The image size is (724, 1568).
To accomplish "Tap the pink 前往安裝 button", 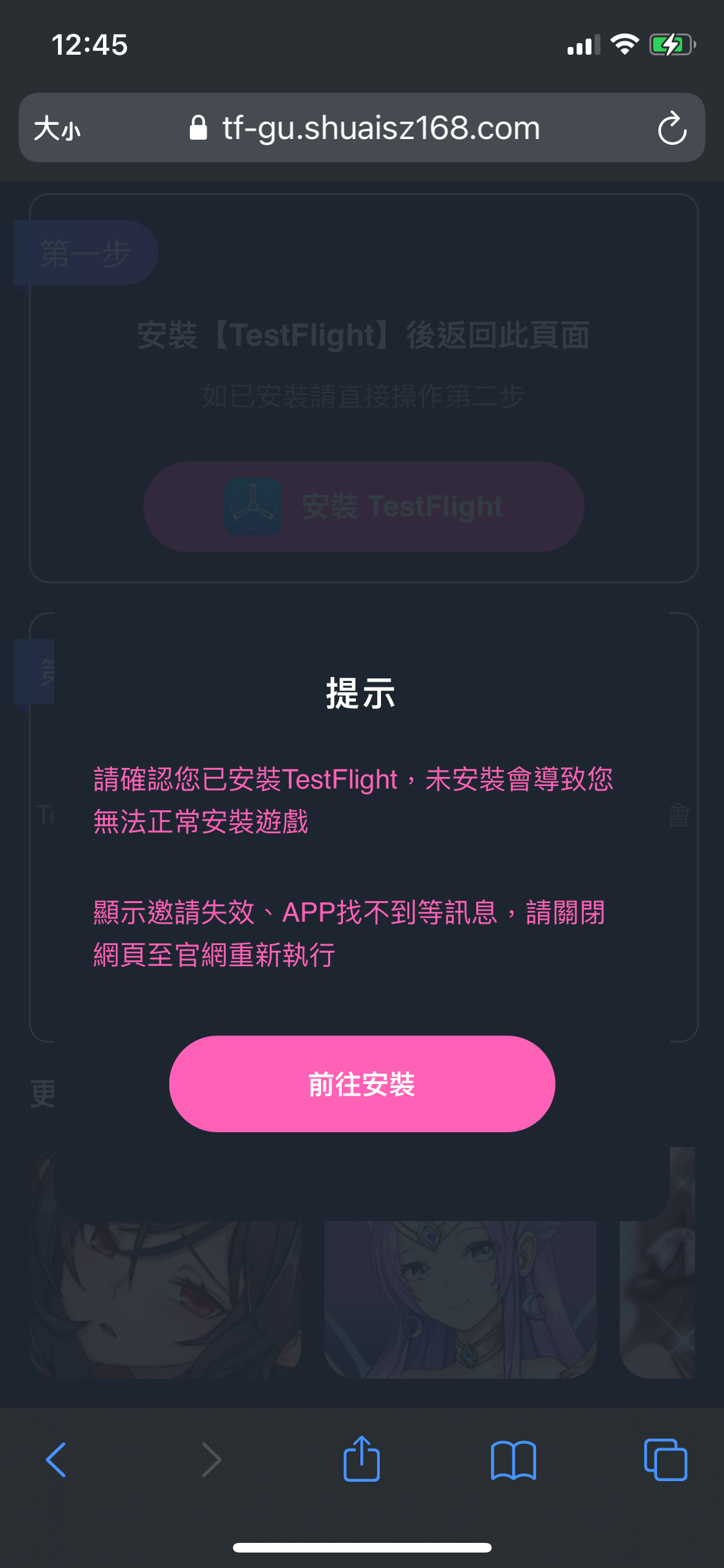I will coord(362,1084).
